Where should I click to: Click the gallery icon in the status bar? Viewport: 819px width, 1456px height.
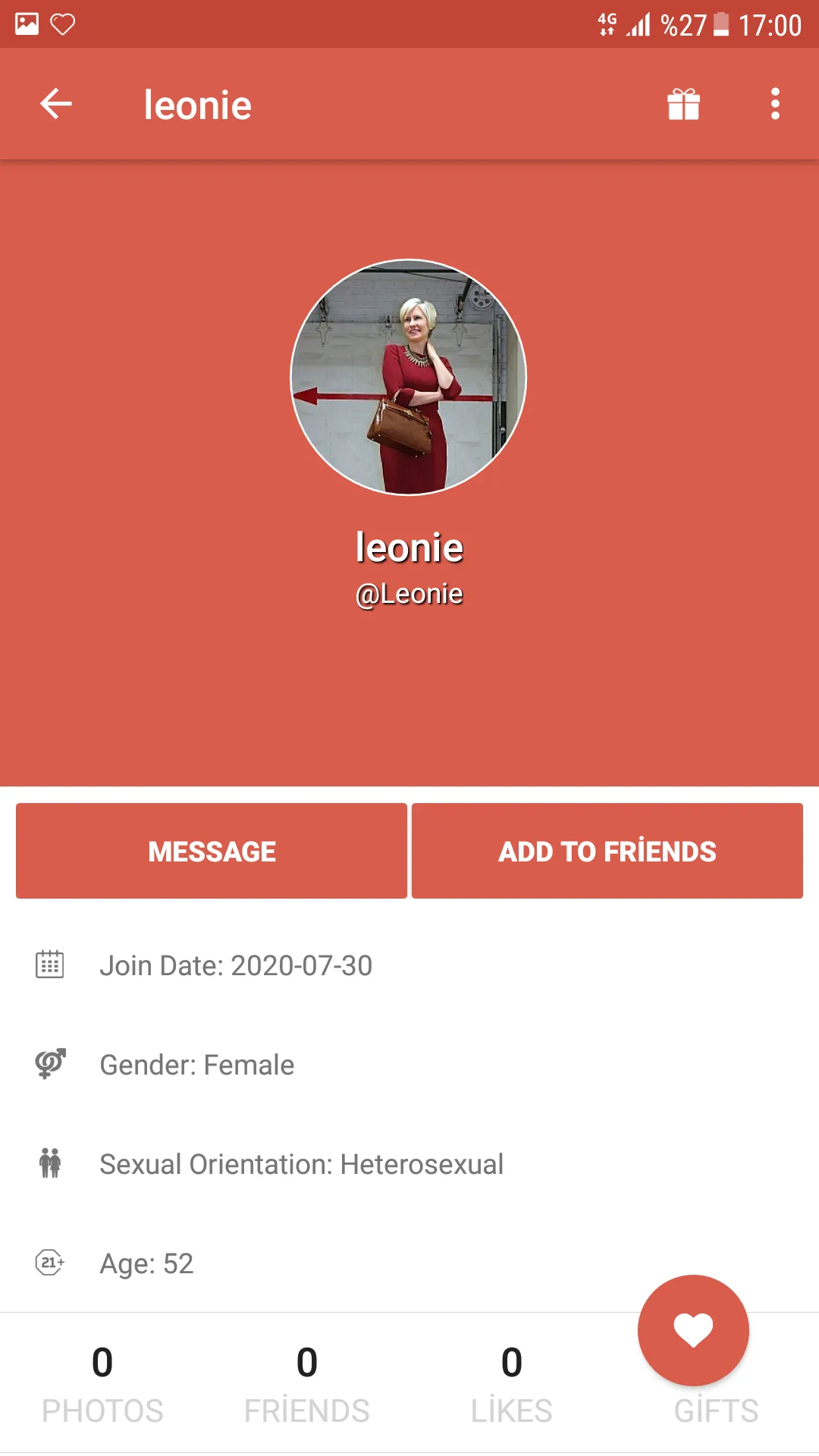click(x=26, y=22)
